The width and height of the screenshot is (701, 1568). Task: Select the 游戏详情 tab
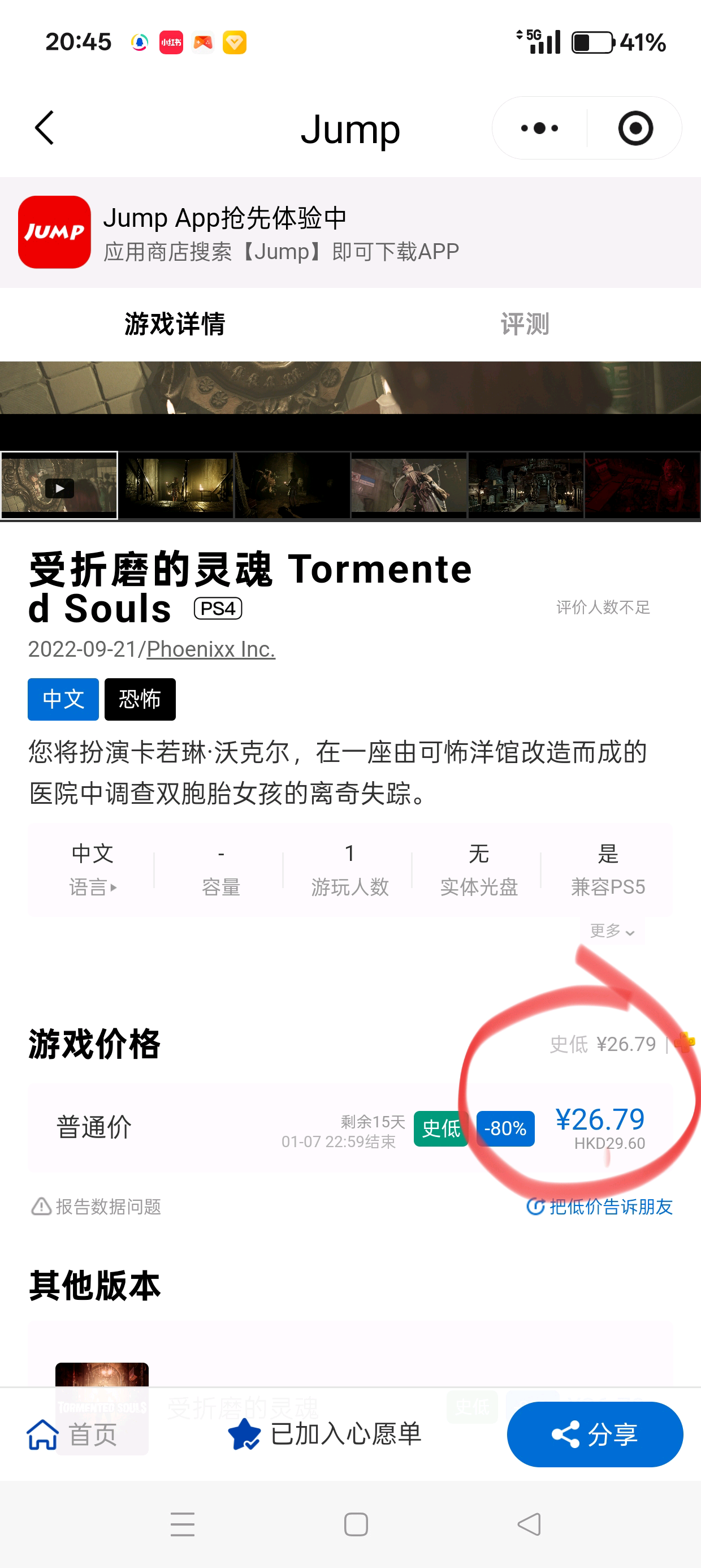[175, 324]
